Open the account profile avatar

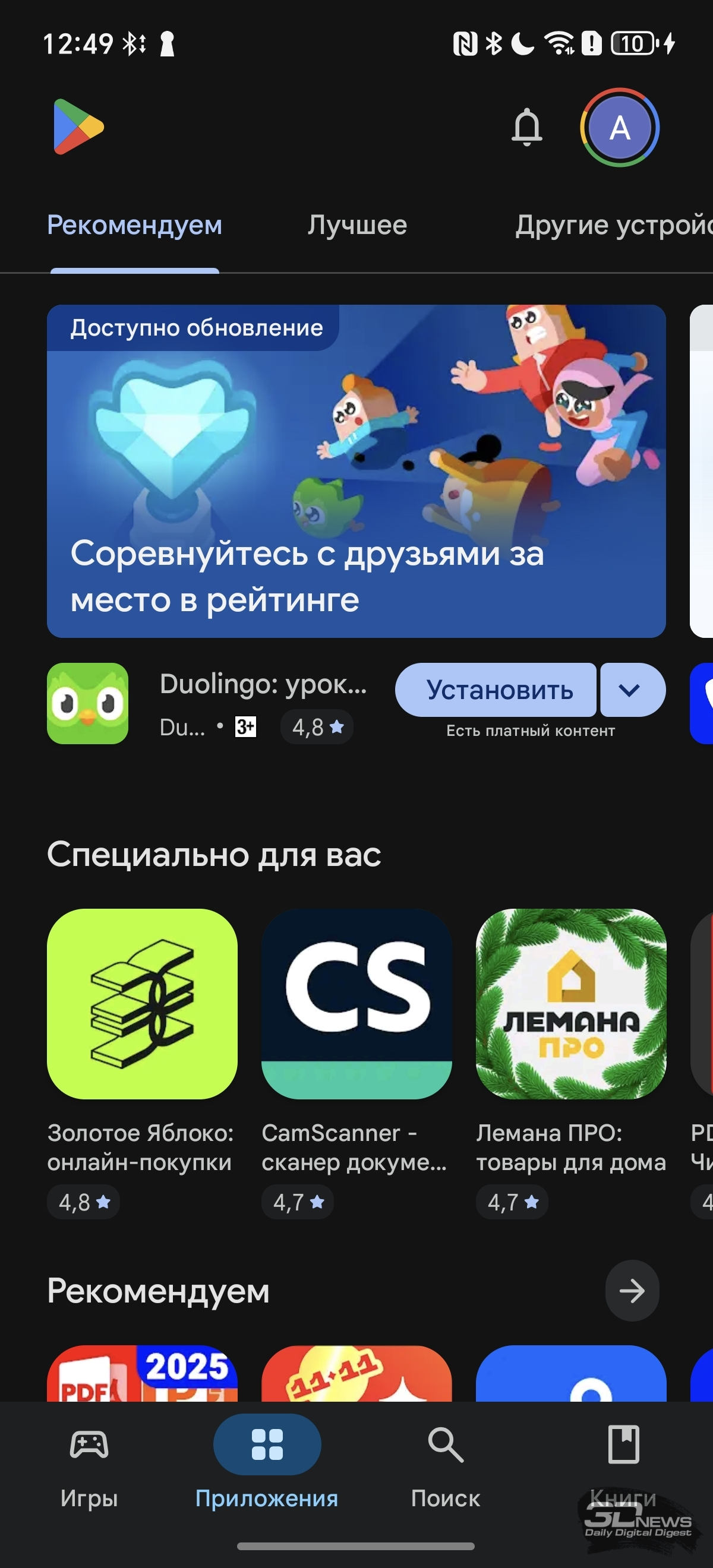(x=619, y=128)
